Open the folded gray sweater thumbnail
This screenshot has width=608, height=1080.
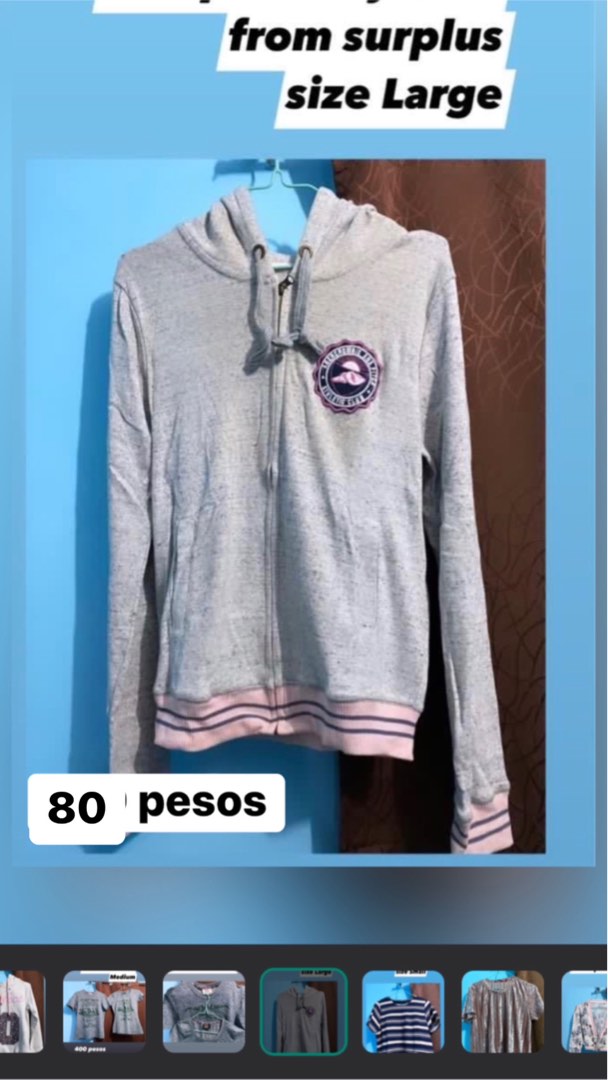204,1011
